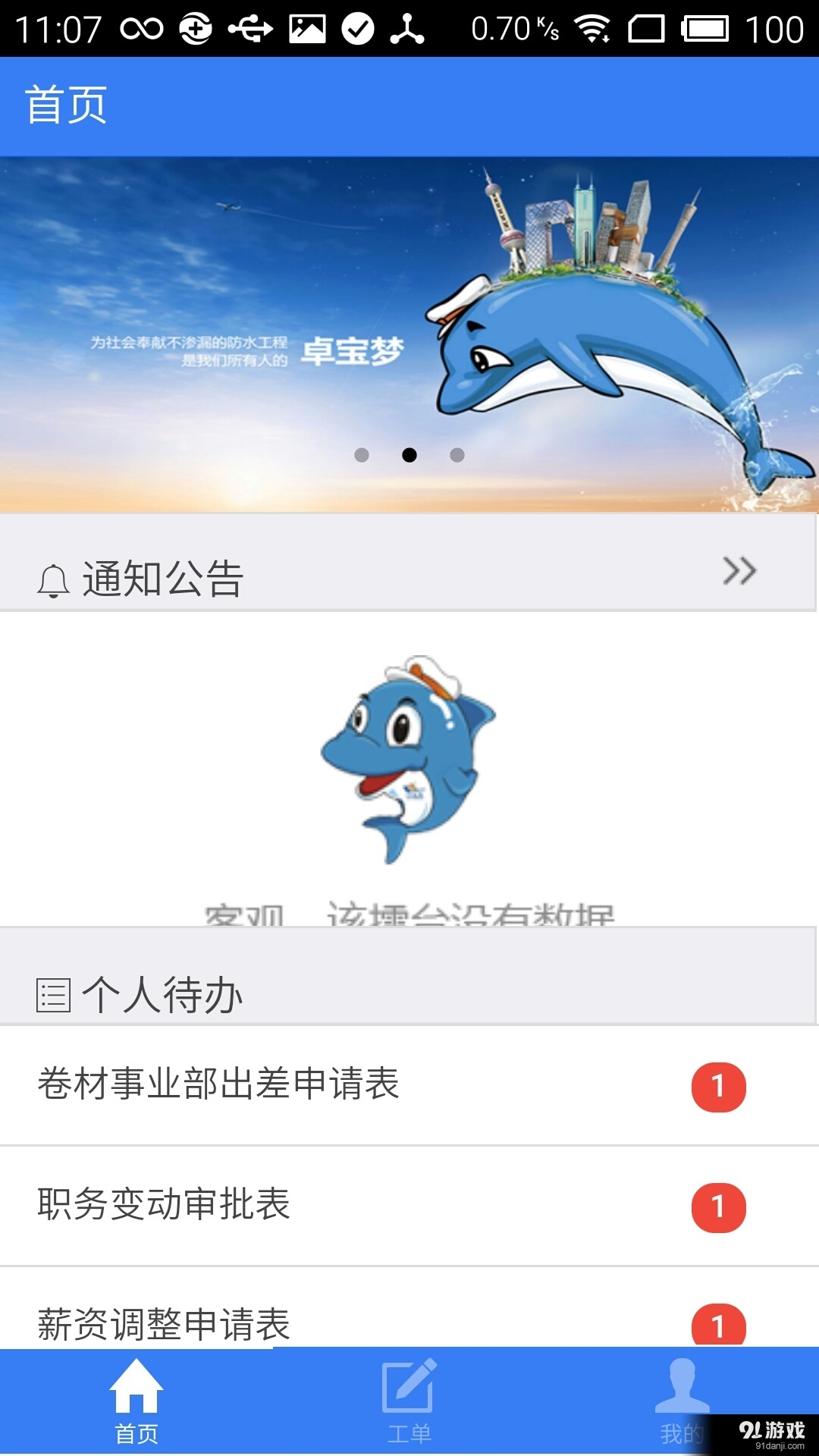Select the active middle carousel dot
The width and height of the screenshot is (819, 1456).
pos(410,454)
